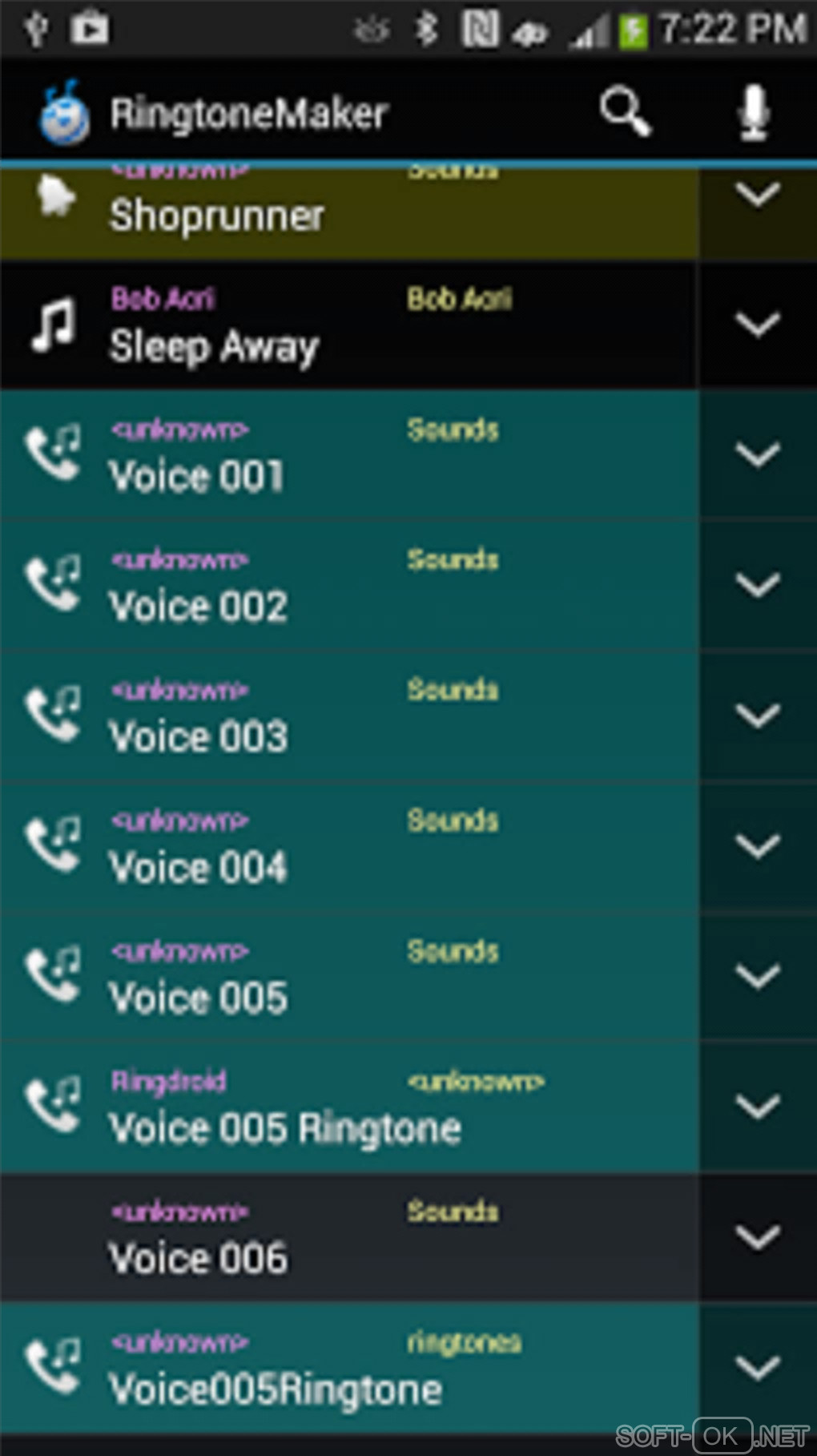Expand the dropdown arrow for Shoprunner
Viewport: 817px width, 1456px height.
[x=757, y=195]
